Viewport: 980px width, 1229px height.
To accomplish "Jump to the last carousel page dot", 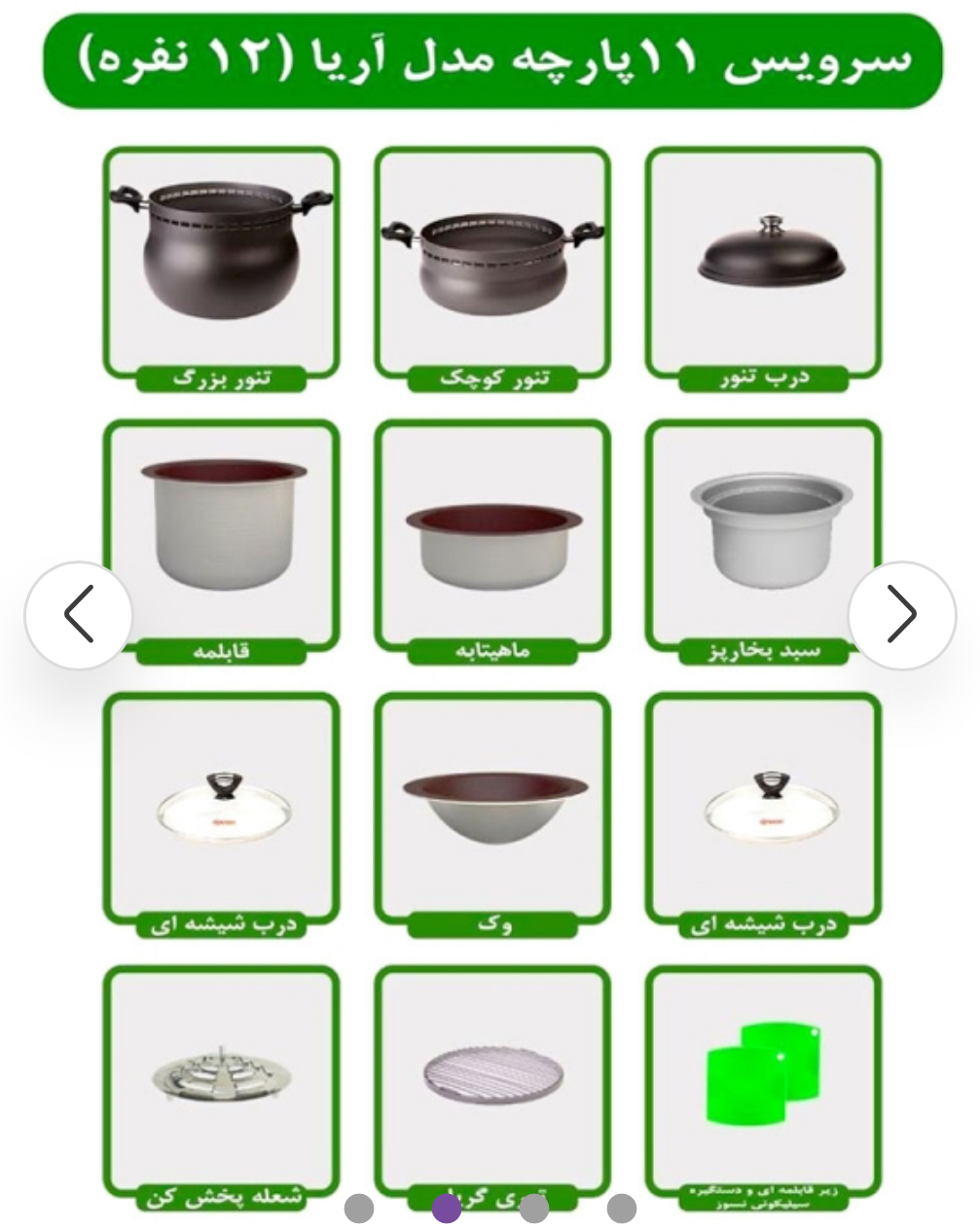I will (x=622, y=1208).
